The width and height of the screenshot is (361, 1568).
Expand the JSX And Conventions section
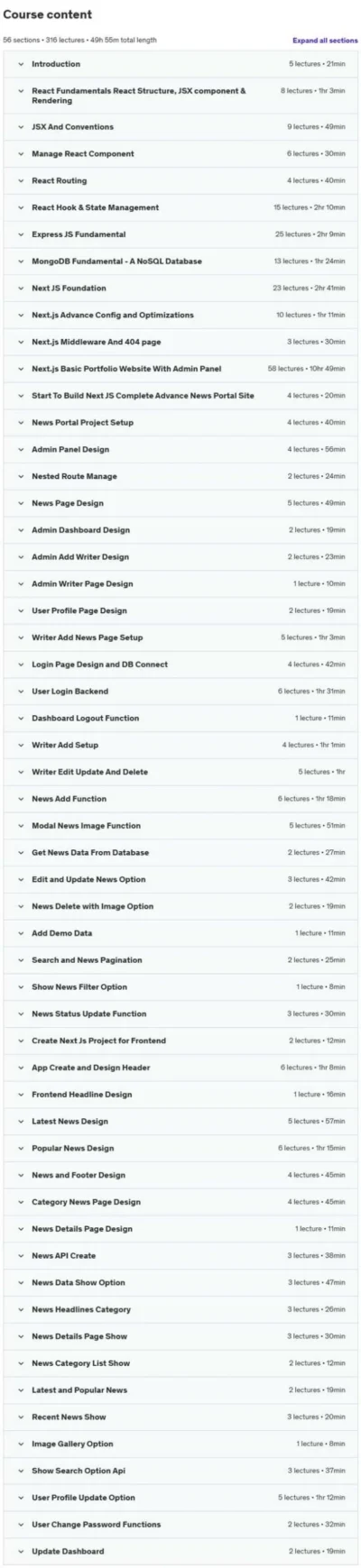(180, 127)
